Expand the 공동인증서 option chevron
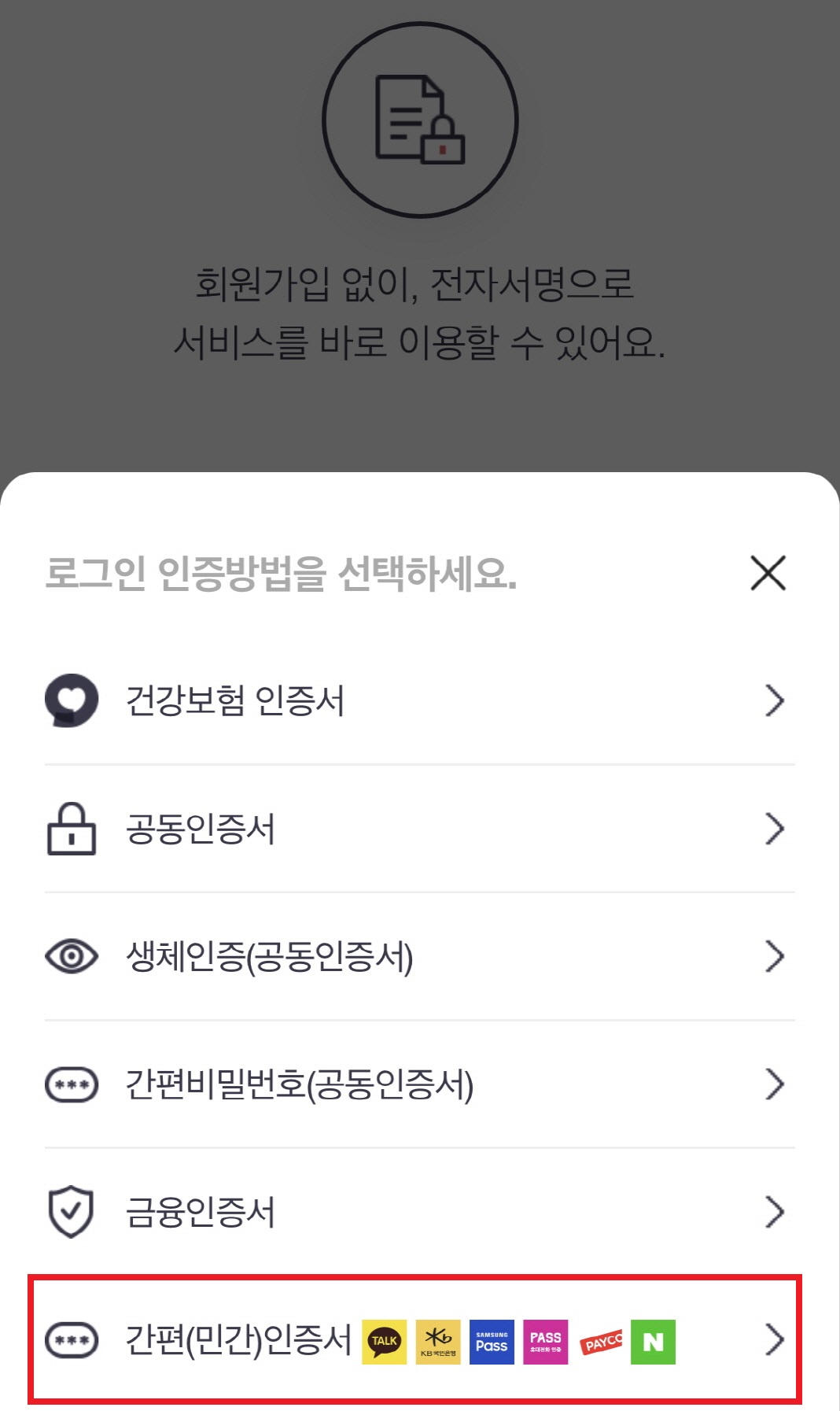The image size is (840, 1411). pos(775,830)
